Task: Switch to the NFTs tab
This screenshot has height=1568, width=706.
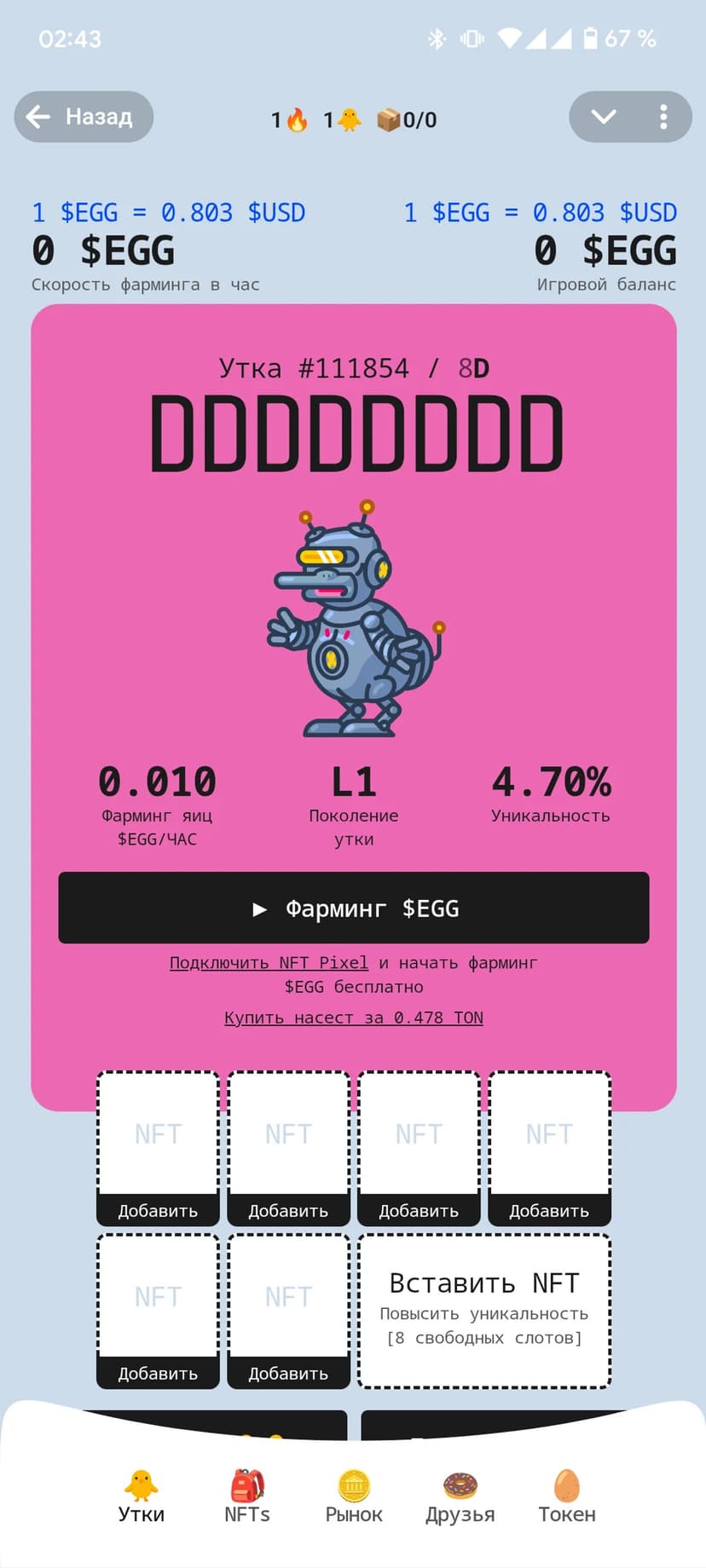Action: click(x=247, y=1496)
